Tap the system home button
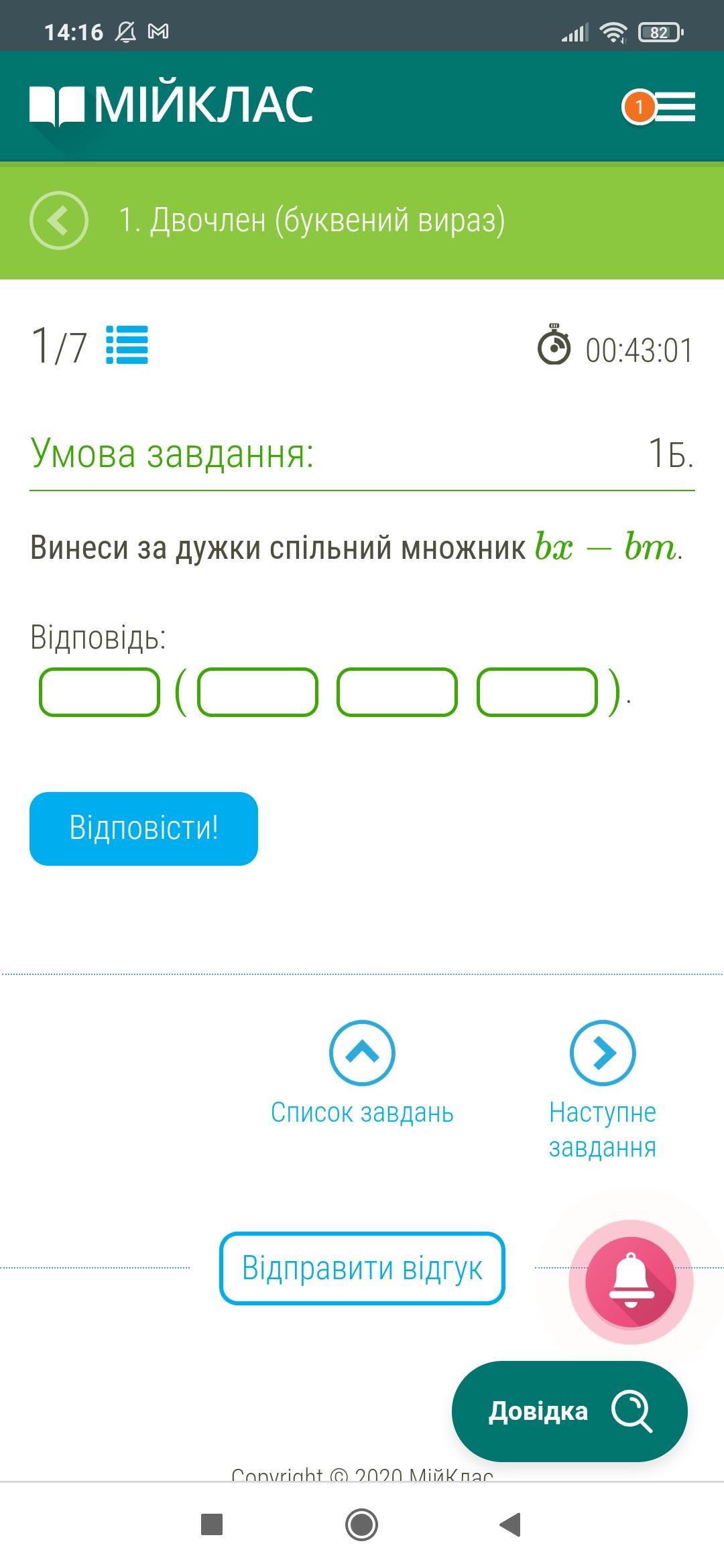 click(x=361, y=1524)
